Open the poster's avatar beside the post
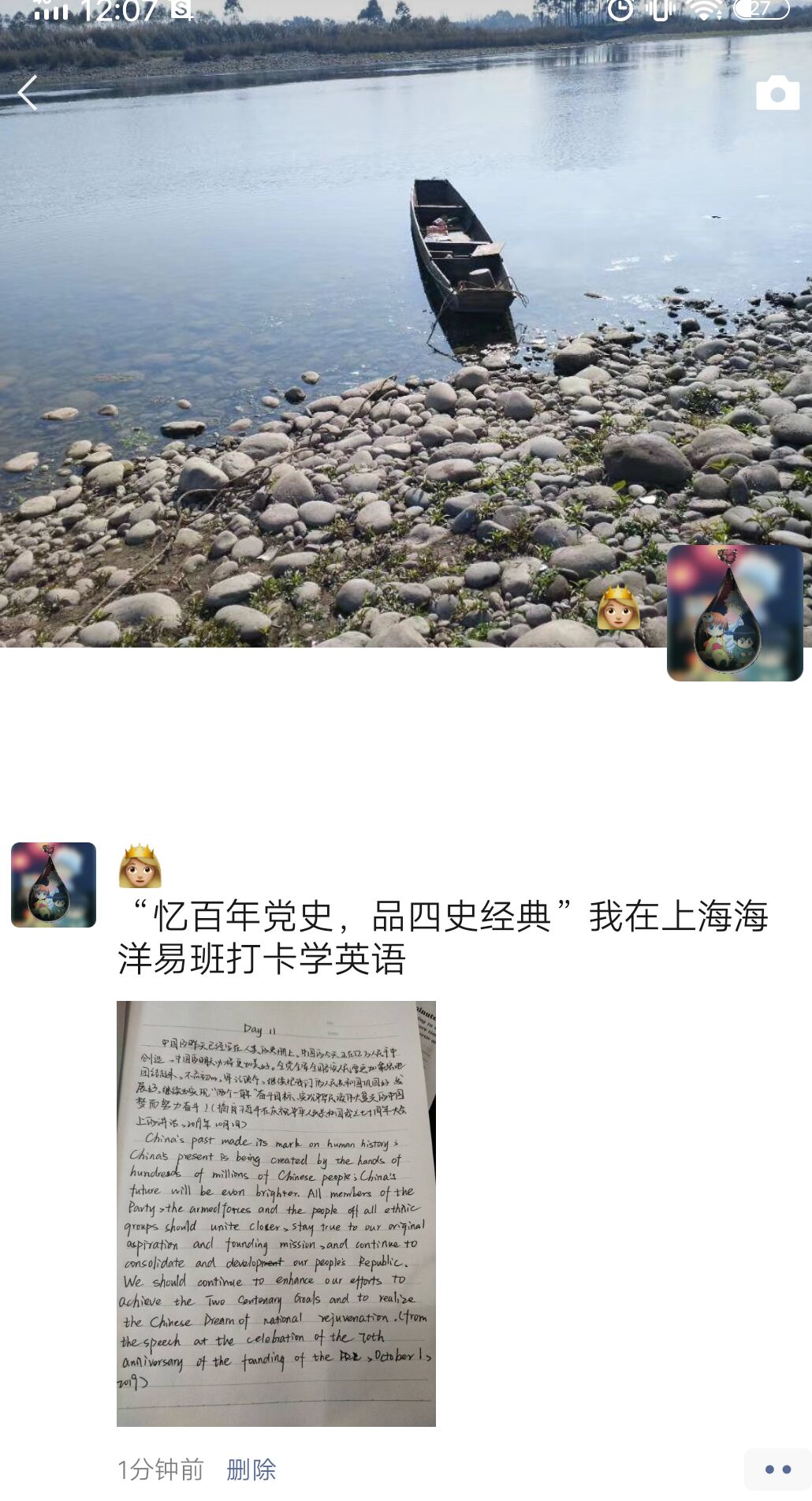The width and height of the screenshot is (812, 1501). coord(54,885)
